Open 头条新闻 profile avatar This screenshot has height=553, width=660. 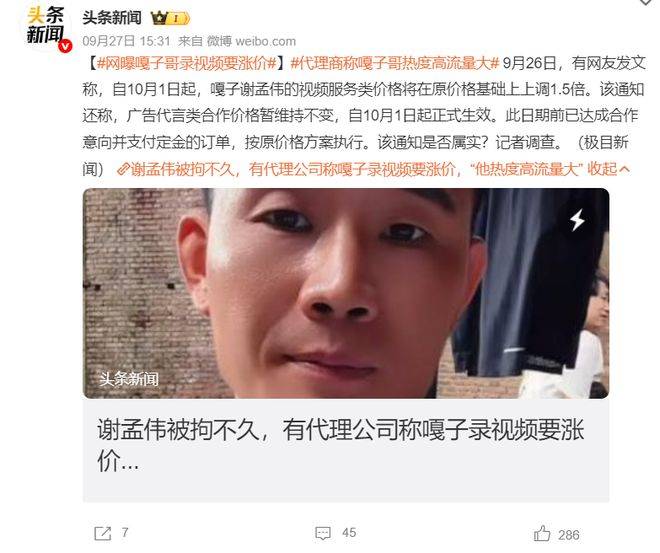click(46, 27)
